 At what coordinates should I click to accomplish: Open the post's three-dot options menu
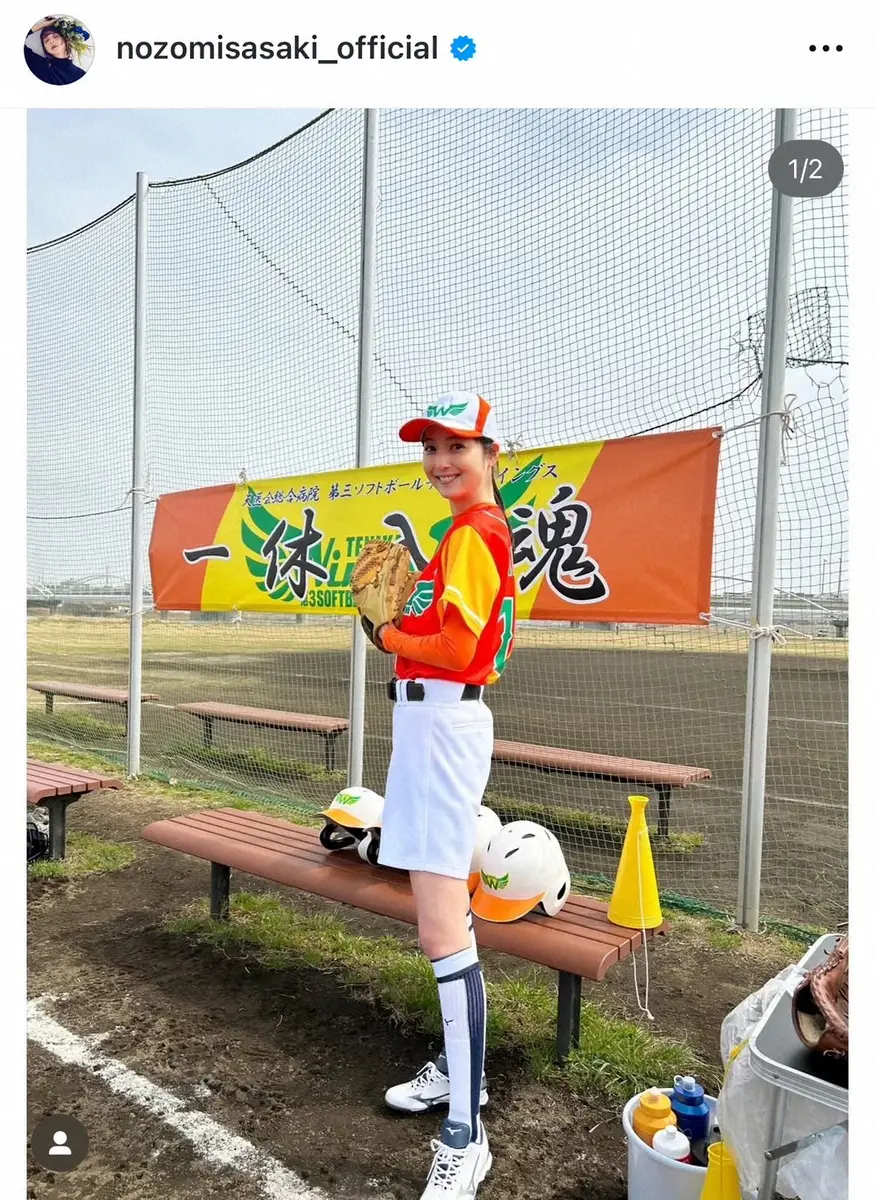coord(825,49)
